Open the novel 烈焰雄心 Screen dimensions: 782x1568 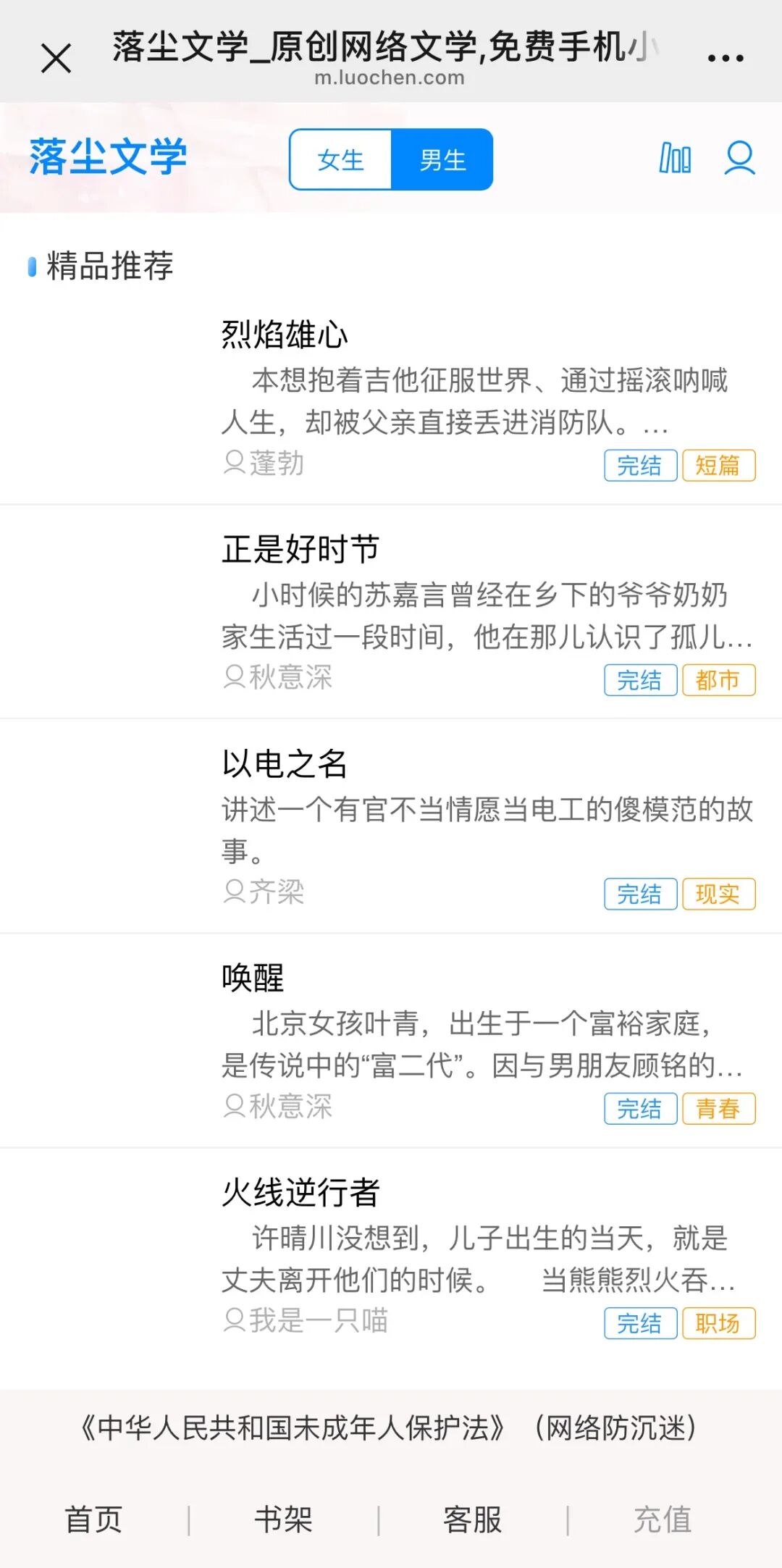pyautogui.click(x=285, y=335)
